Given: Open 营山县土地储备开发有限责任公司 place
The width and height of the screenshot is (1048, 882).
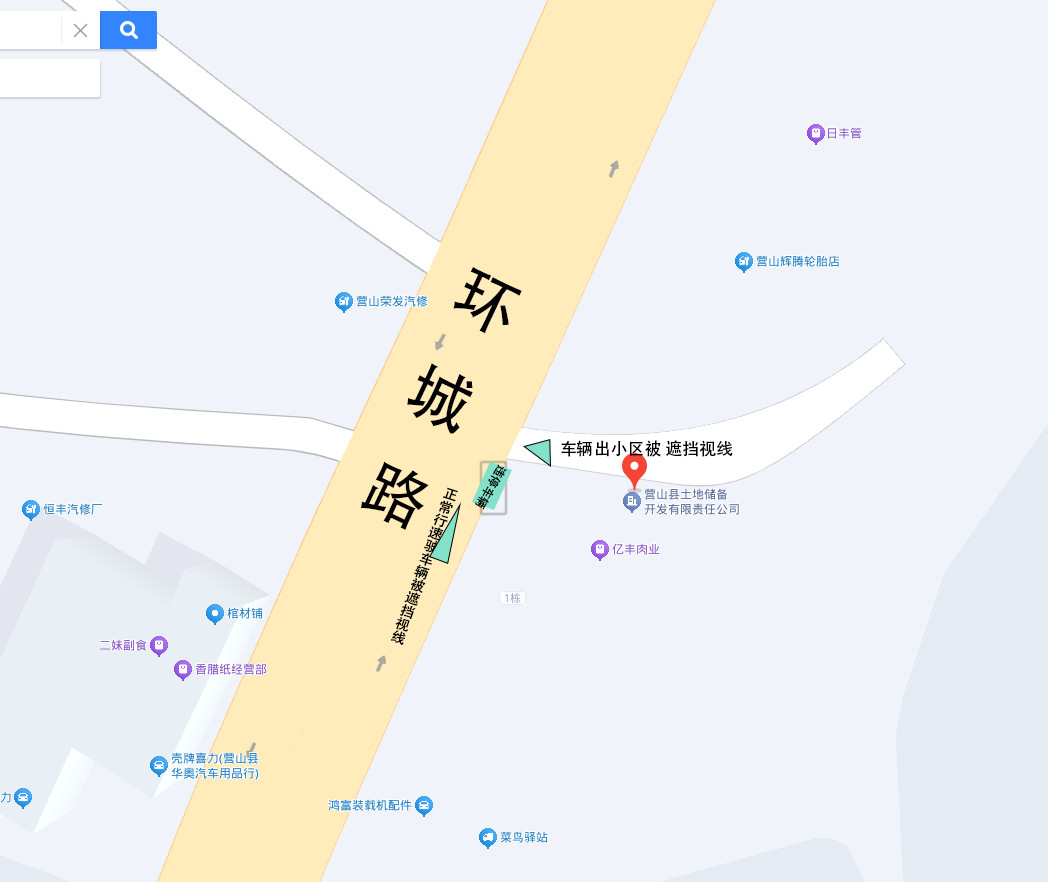Looking at the screenshot, I should 632,501.
